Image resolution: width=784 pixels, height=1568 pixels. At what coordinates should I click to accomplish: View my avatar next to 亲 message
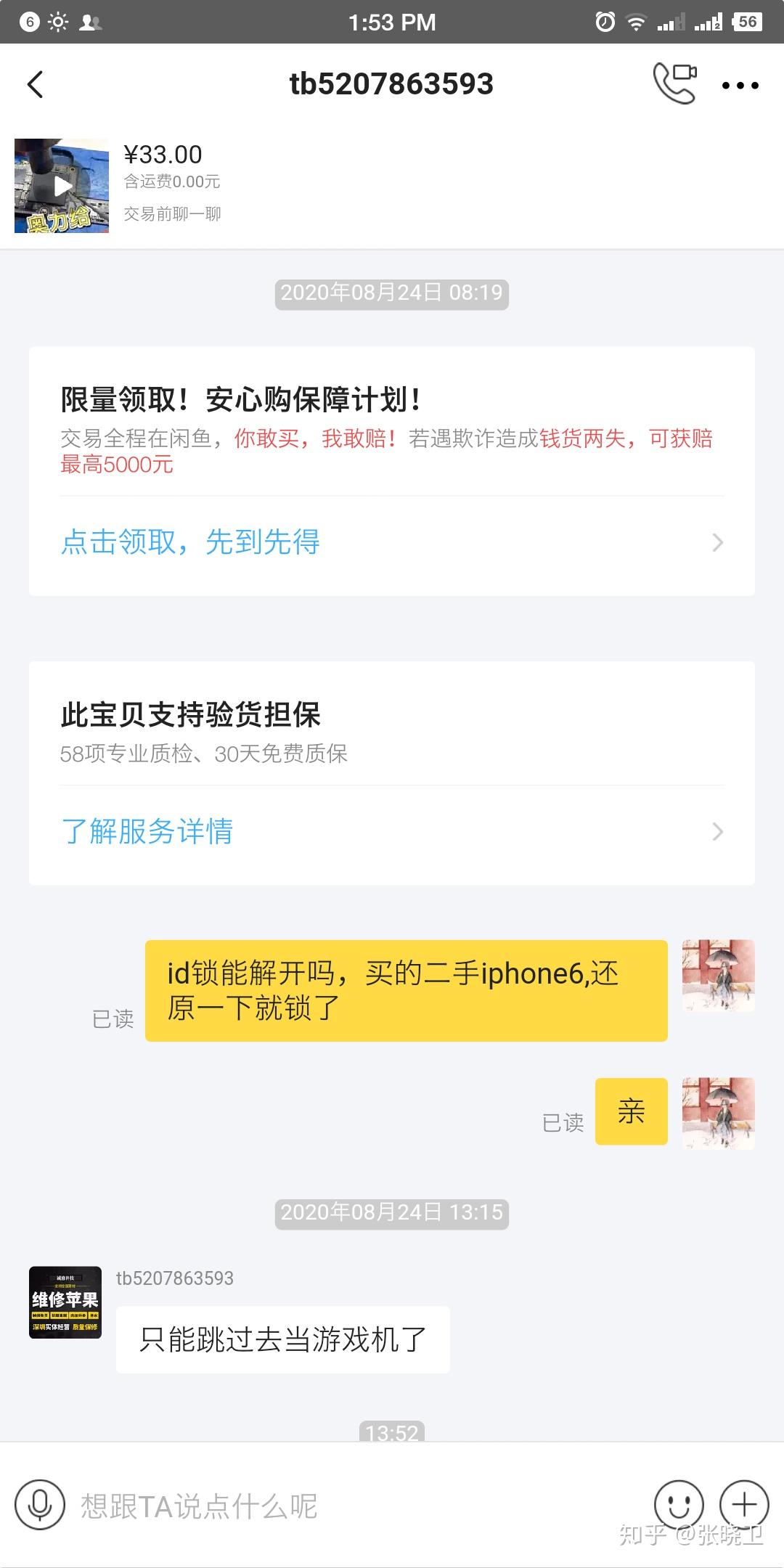tap(718, 1113)
